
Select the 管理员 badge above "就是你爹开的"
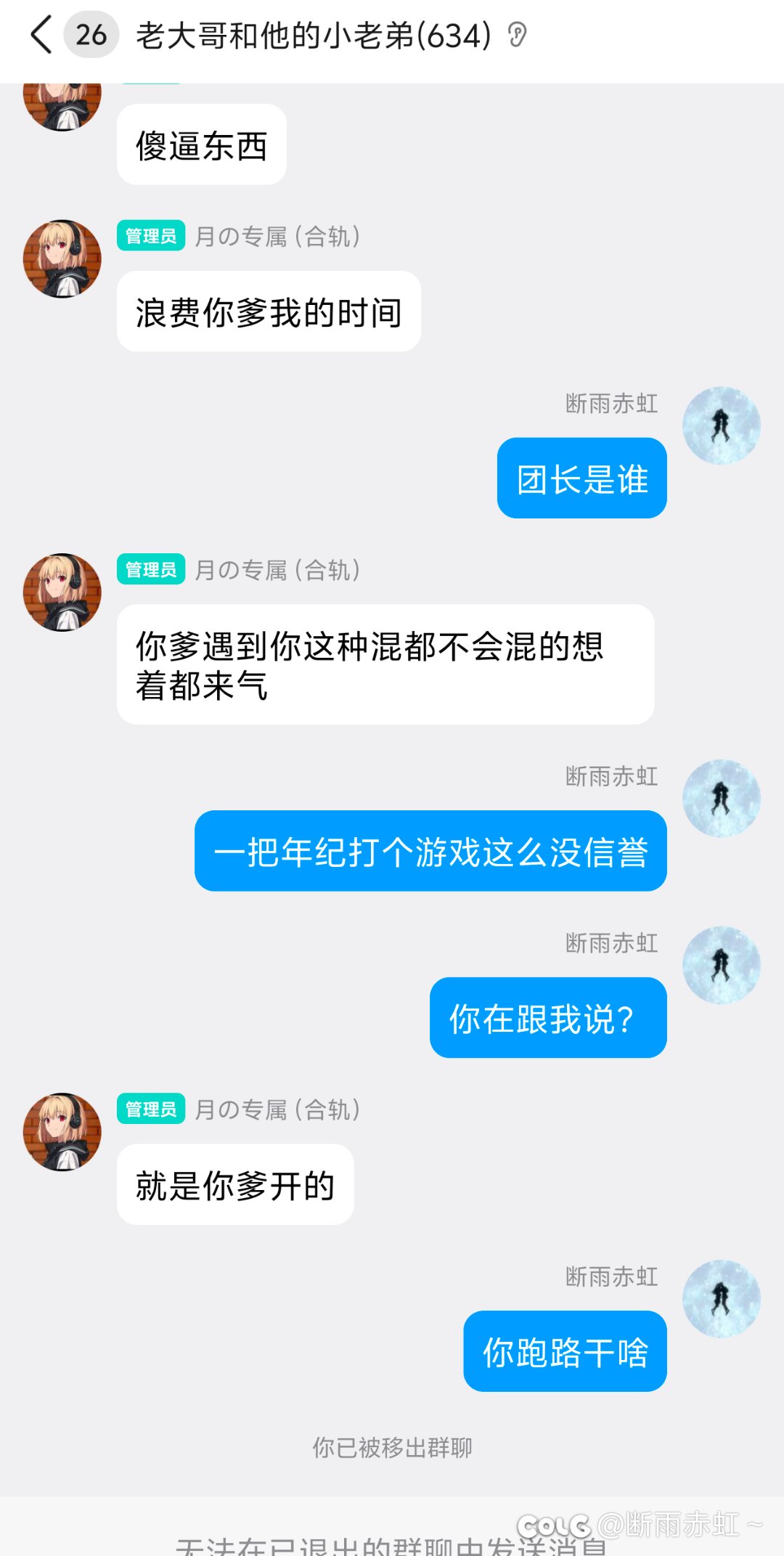[150, 1109]
